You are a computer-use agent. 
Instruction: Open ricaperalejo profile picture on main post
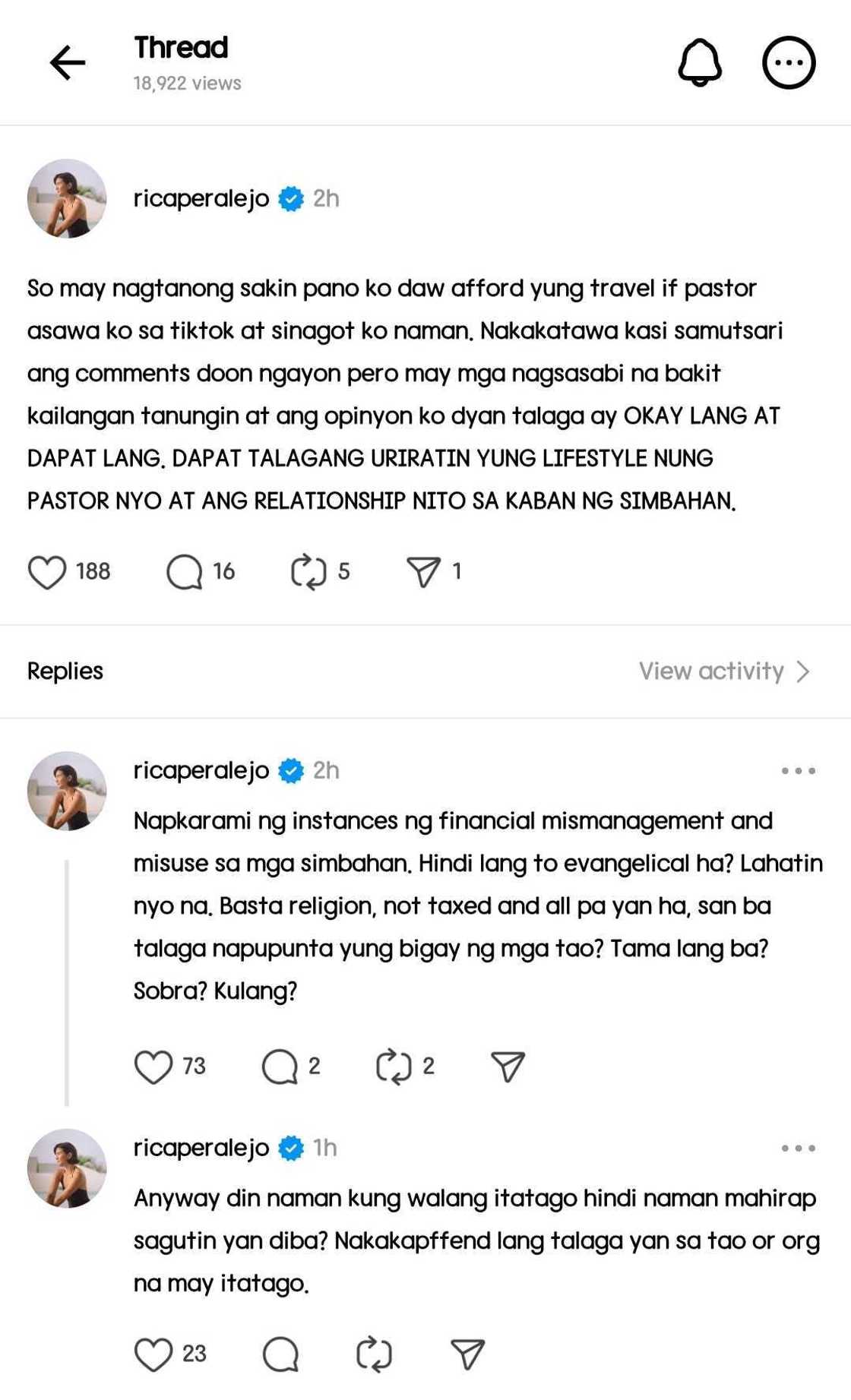[67, 198]
